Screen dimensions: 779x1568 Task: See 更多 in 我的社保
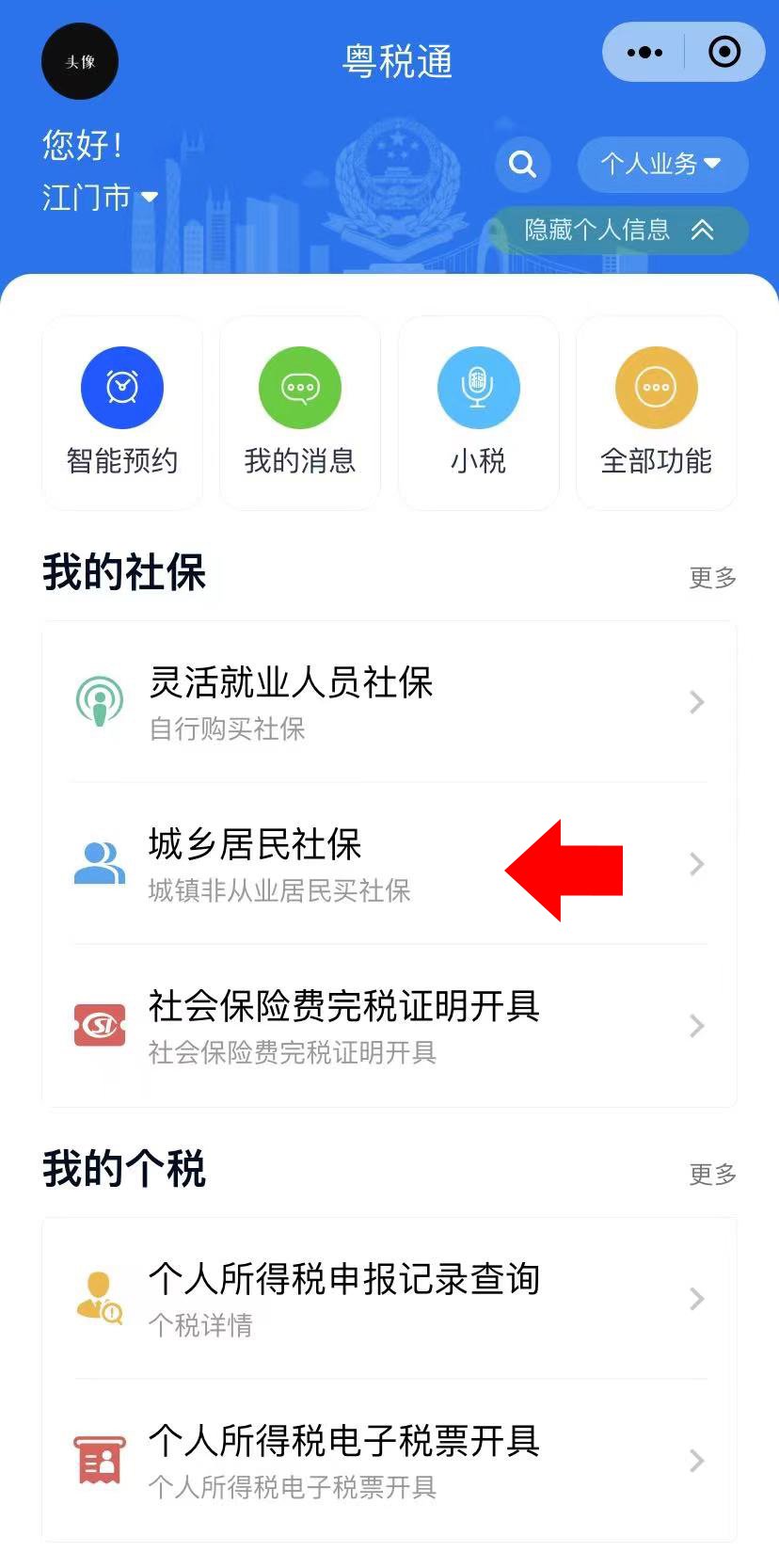[712, 577]
